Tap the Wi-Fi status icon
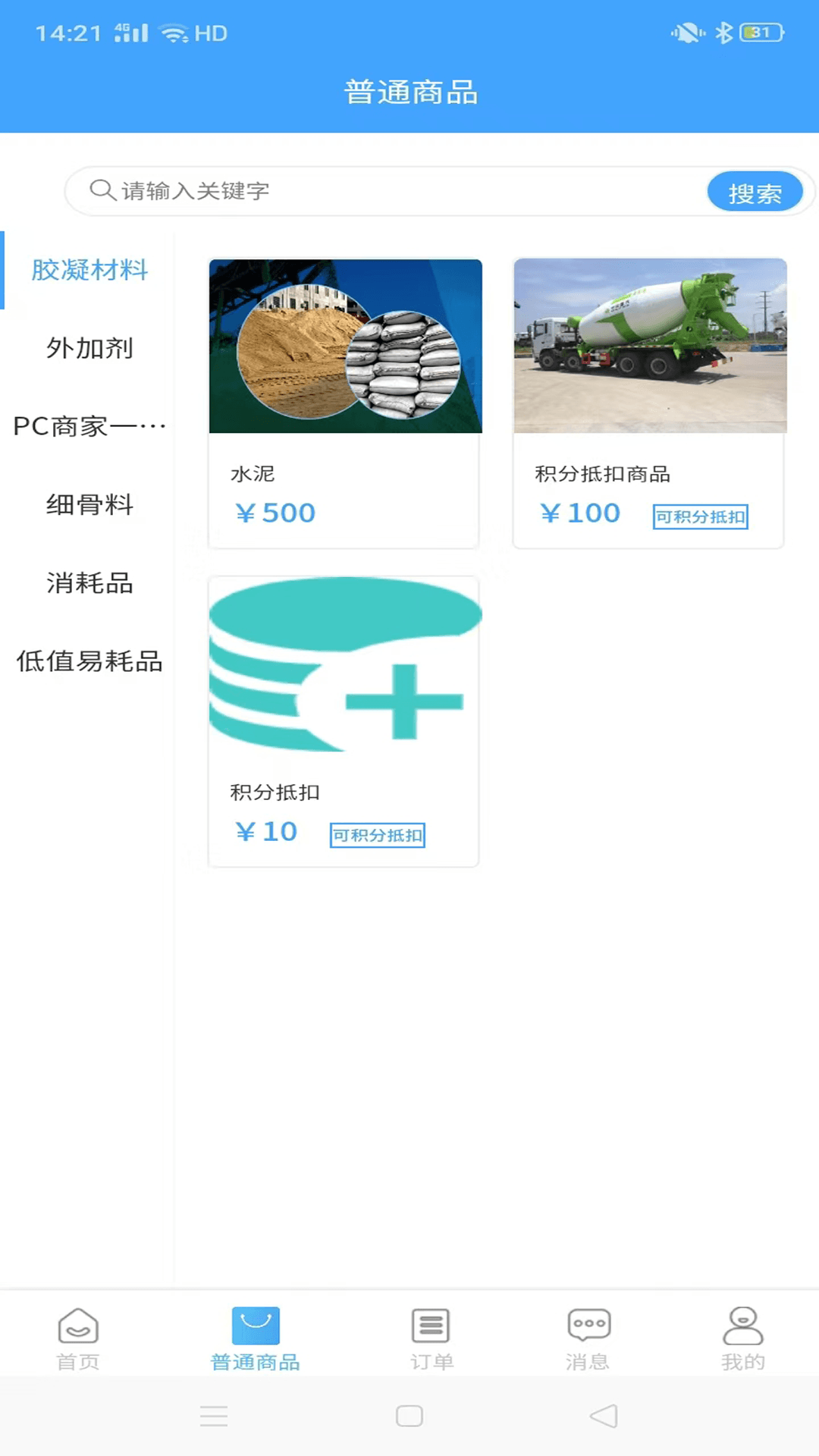This screenshot has height=1456, width=819. click(174, 33)
